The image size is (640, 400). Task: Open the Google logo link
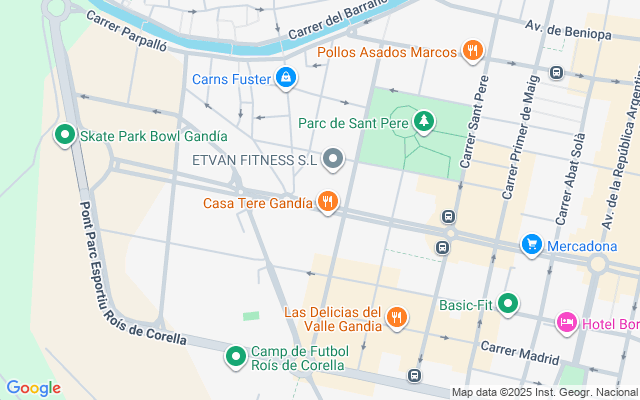[33, 388]
